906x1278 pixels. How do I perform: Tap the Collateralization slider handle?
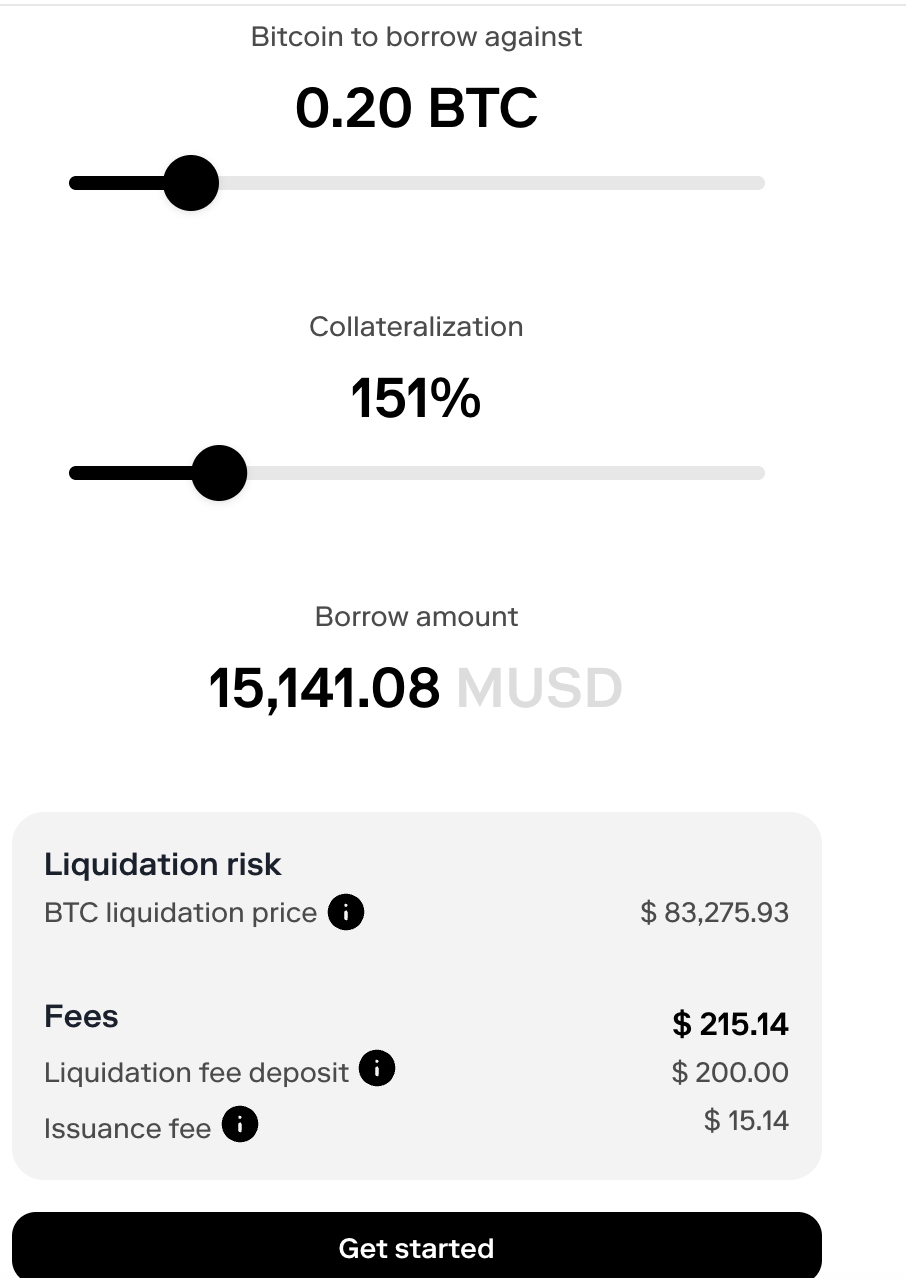[x=218, y=473]
